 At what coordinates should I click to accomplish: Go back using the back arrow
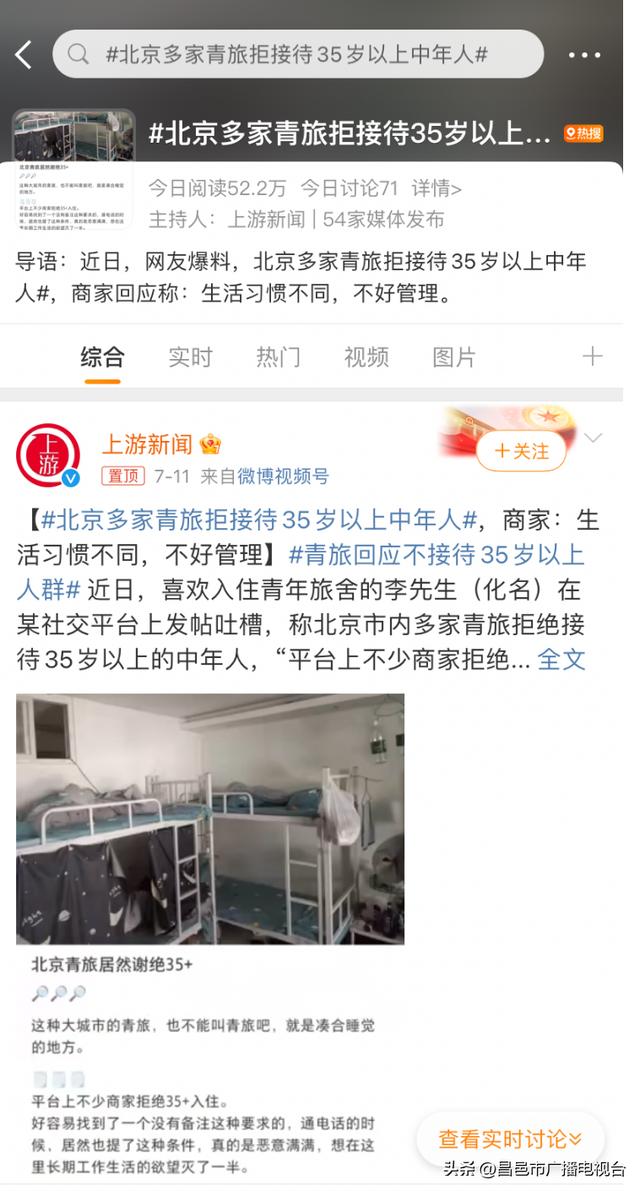[24, 55]
